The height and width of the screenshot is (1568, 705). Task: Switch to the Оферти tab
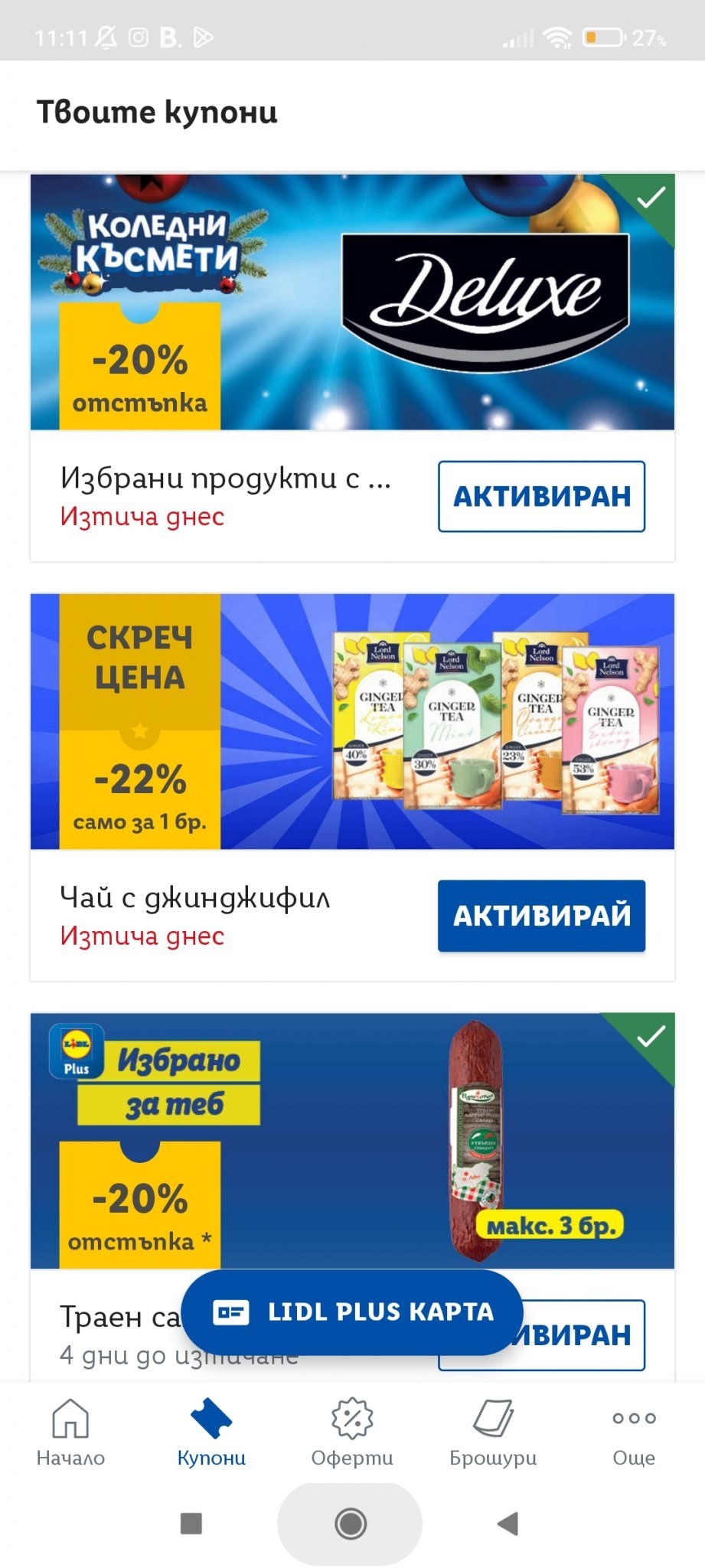352,1432
